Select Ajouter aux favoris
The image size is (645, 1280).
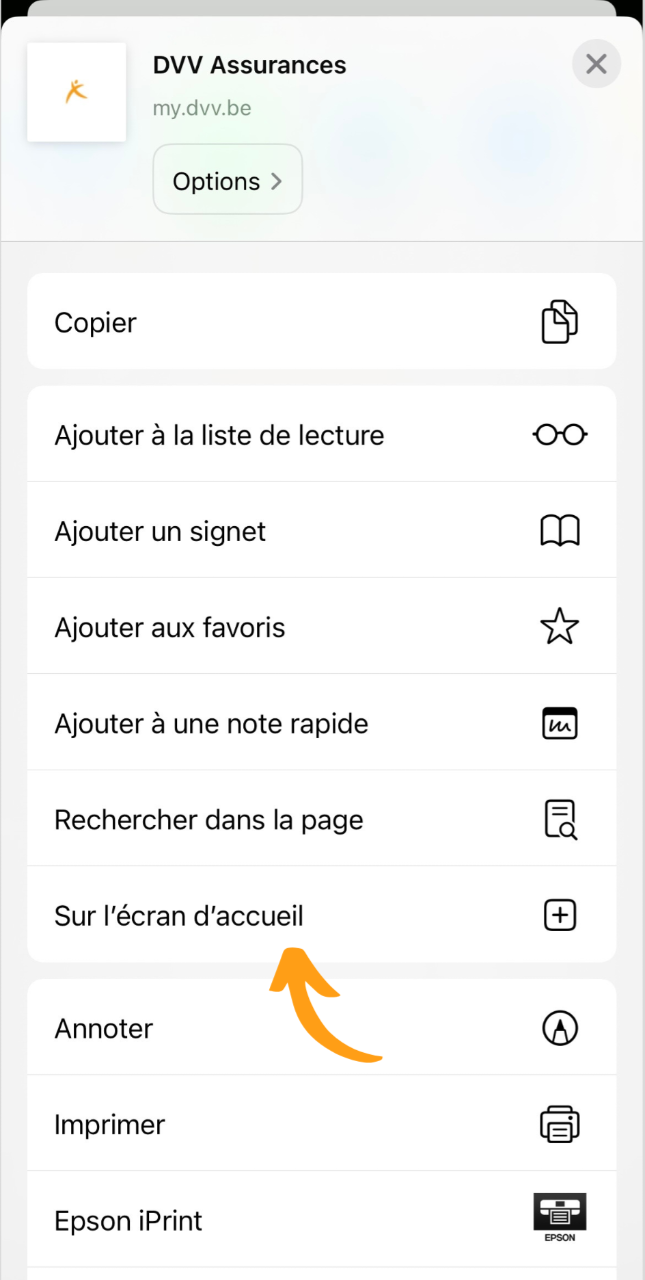point(321,627)
